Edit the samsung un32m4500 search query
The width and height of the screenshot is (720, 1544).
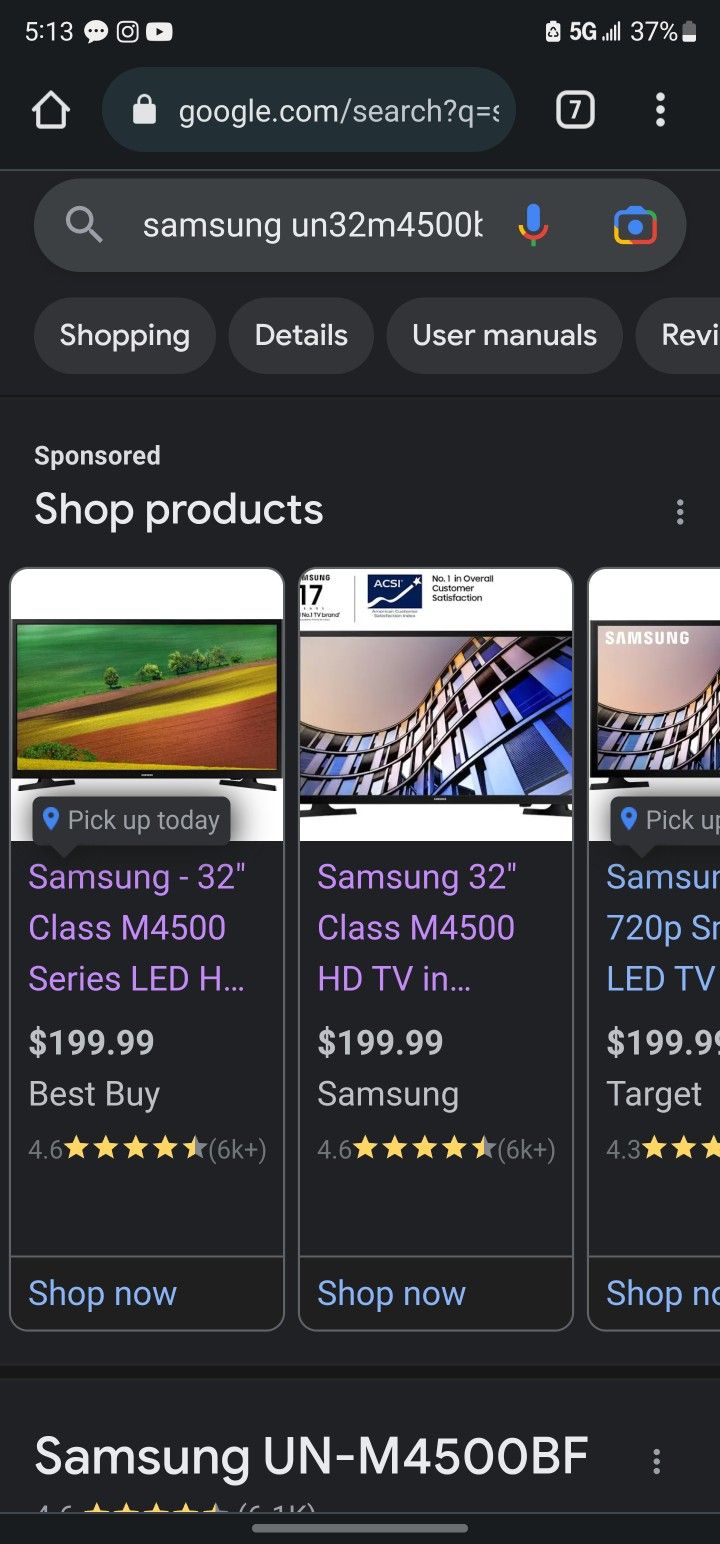312,225
